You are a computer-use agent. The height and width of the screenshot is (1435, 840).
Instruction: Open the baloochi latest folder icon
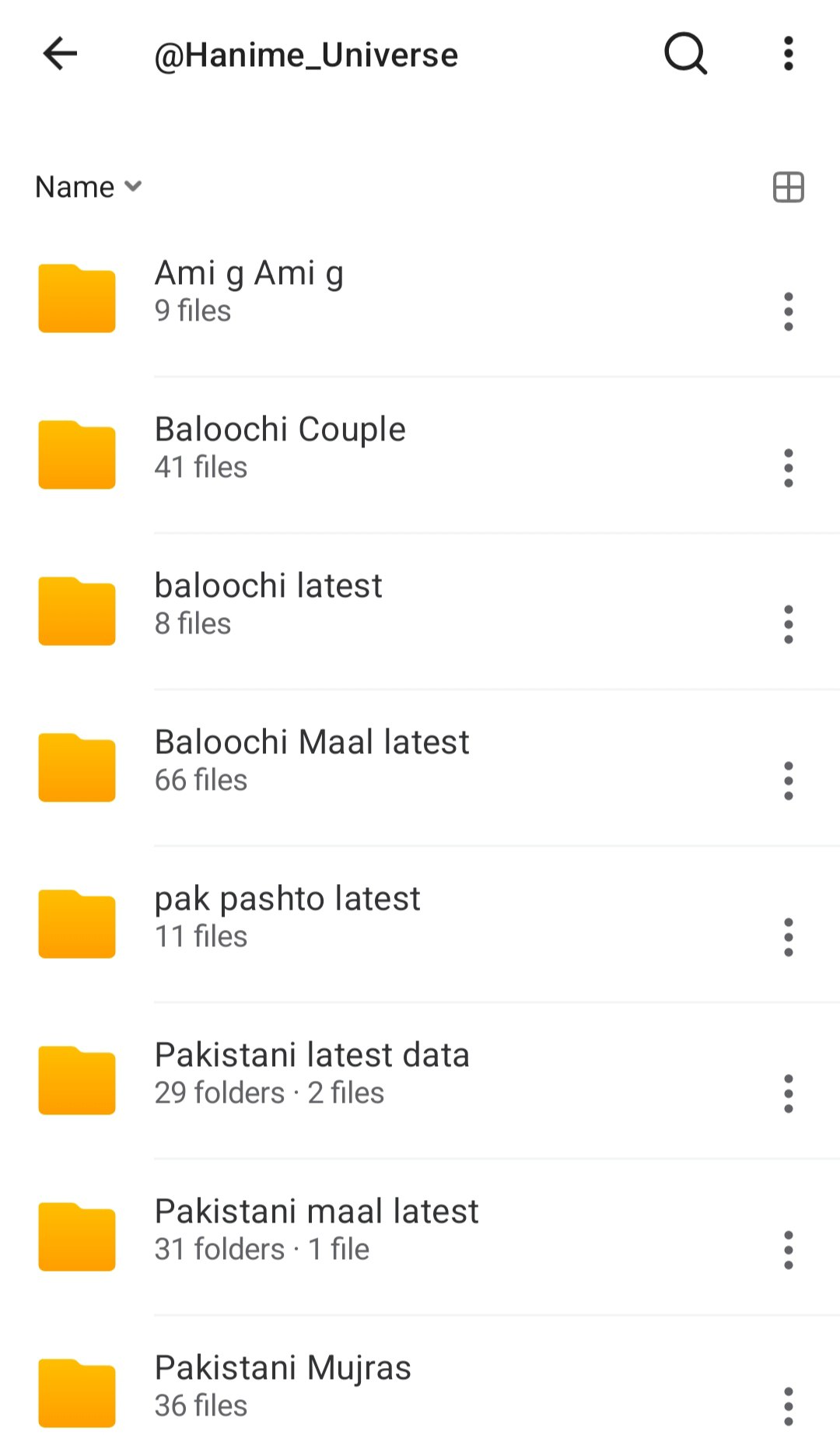point(75,610)
